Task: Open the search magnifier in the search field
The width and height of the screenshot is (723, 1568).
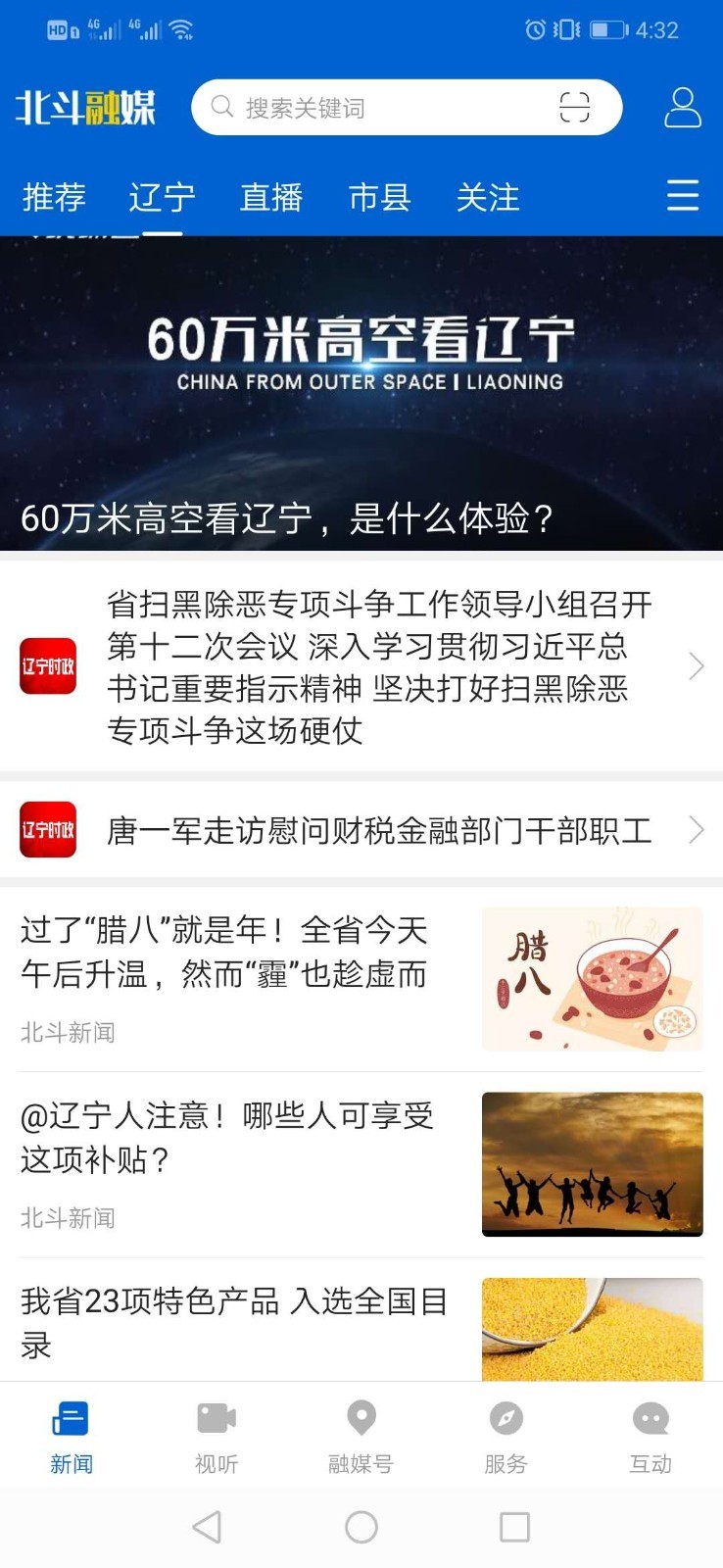Action: click(221, 108)
